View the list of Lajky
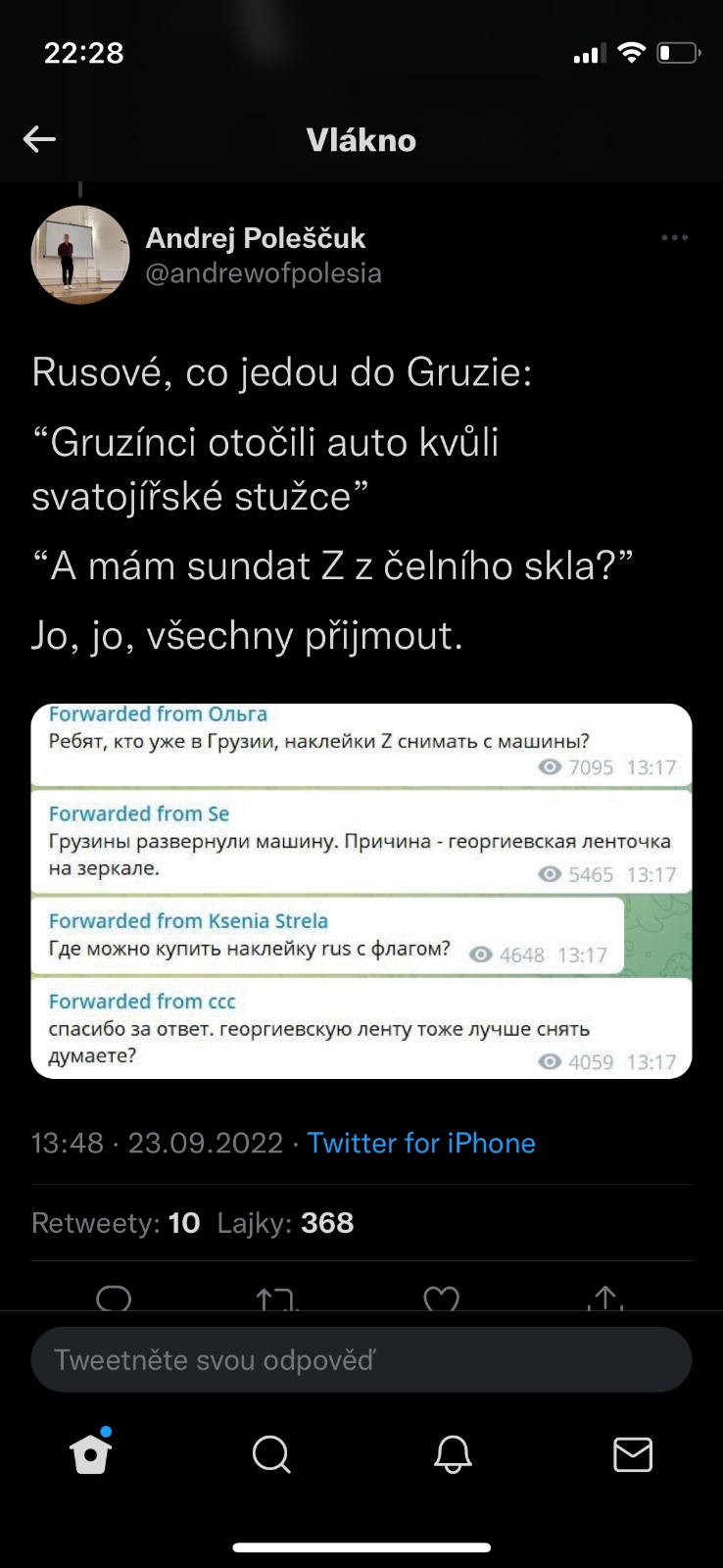723x1568 pixels. tap(285, 1223)
